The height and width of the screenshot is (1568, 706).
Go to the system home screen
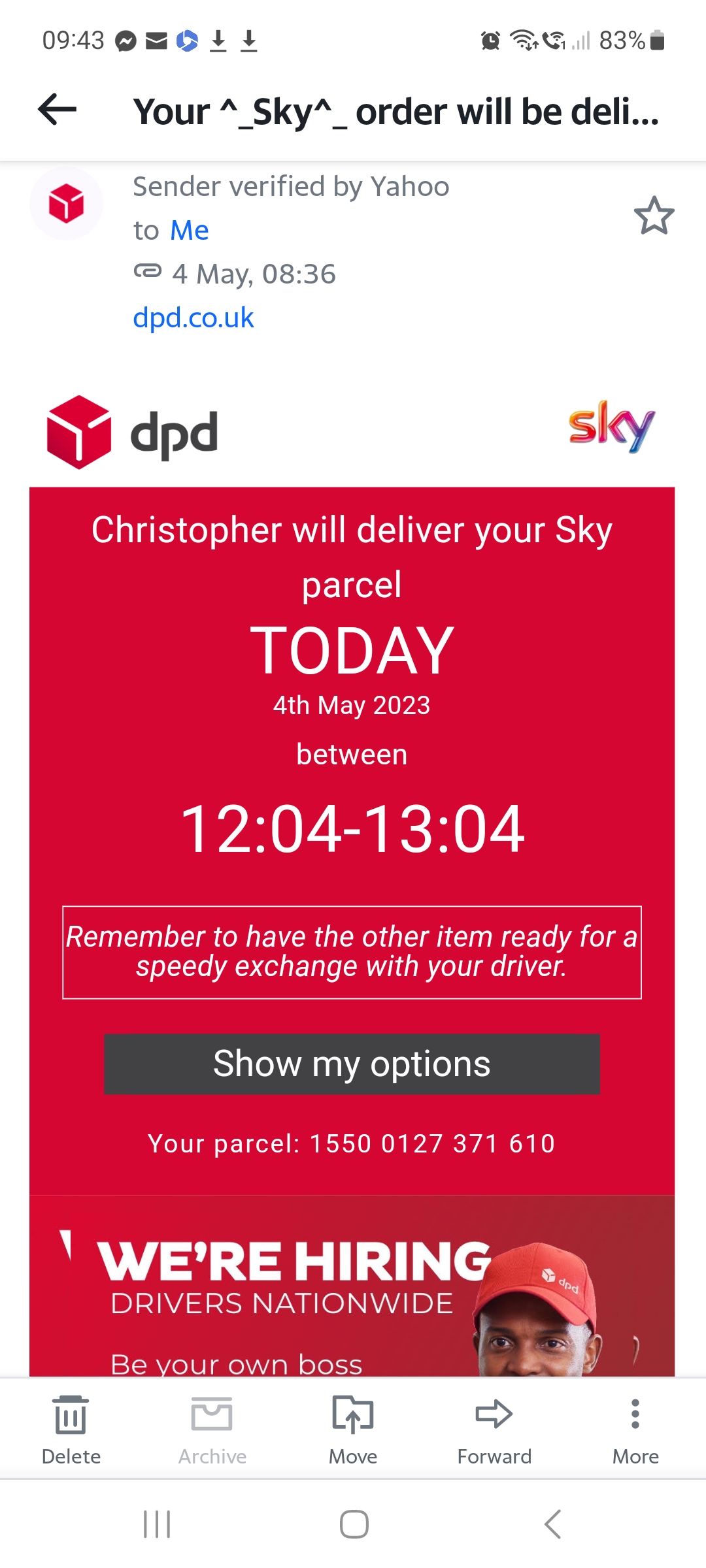[x=354, y=1524]
